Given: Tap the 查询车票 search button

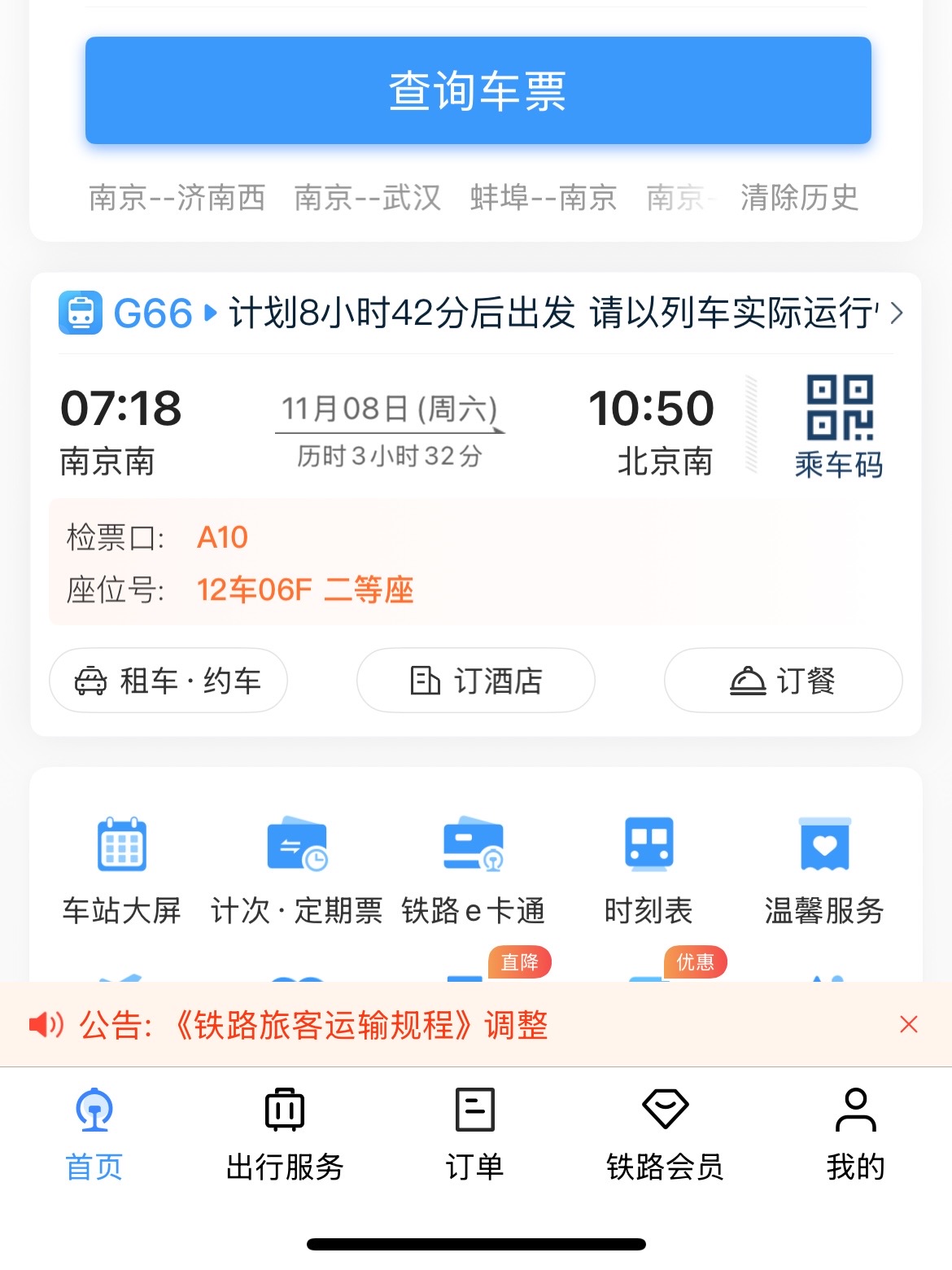Looking at the screenshot, I should point(478,90).
